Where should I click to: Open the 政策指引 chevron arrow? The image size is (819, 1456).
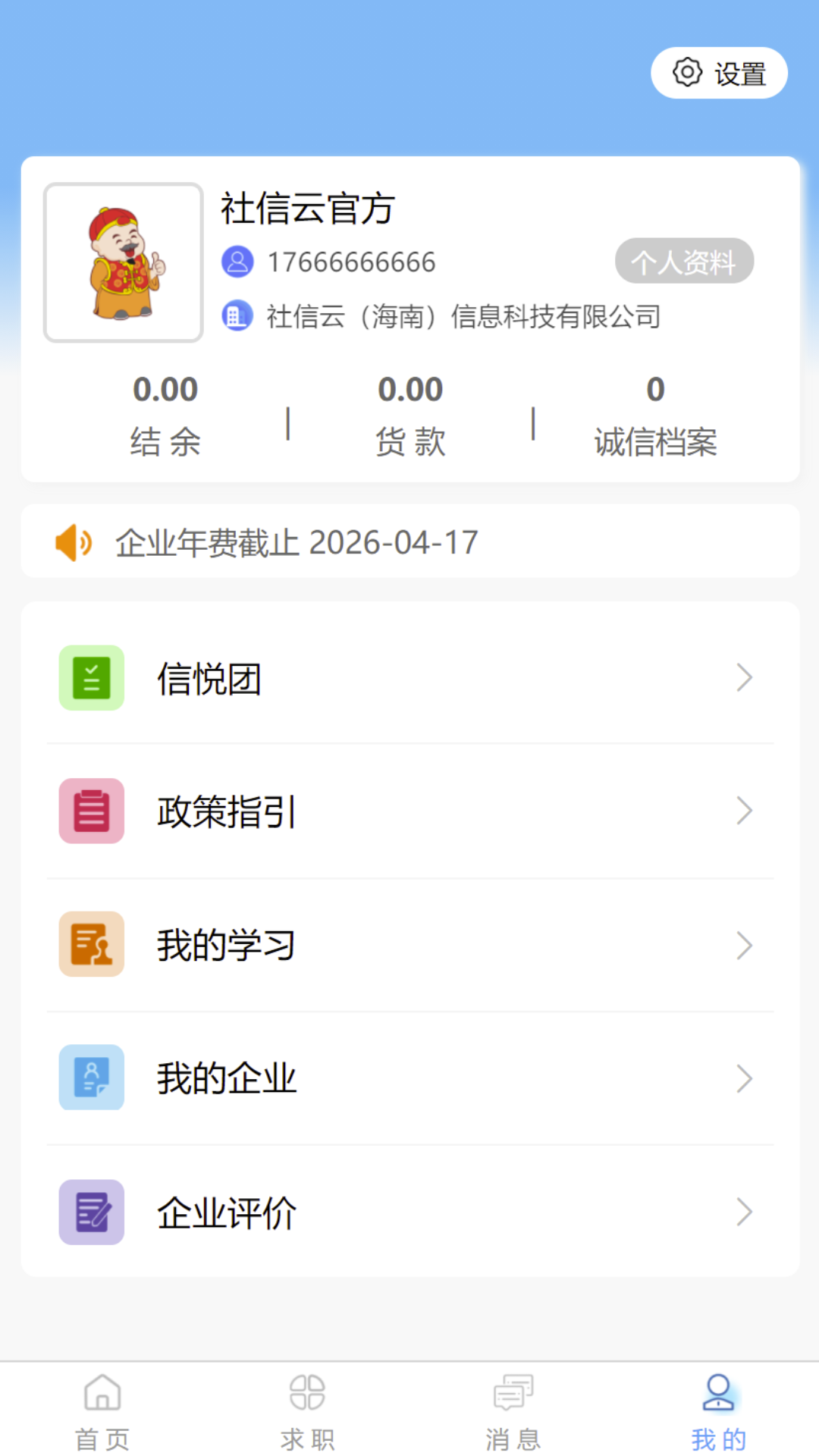click(744, 811)
